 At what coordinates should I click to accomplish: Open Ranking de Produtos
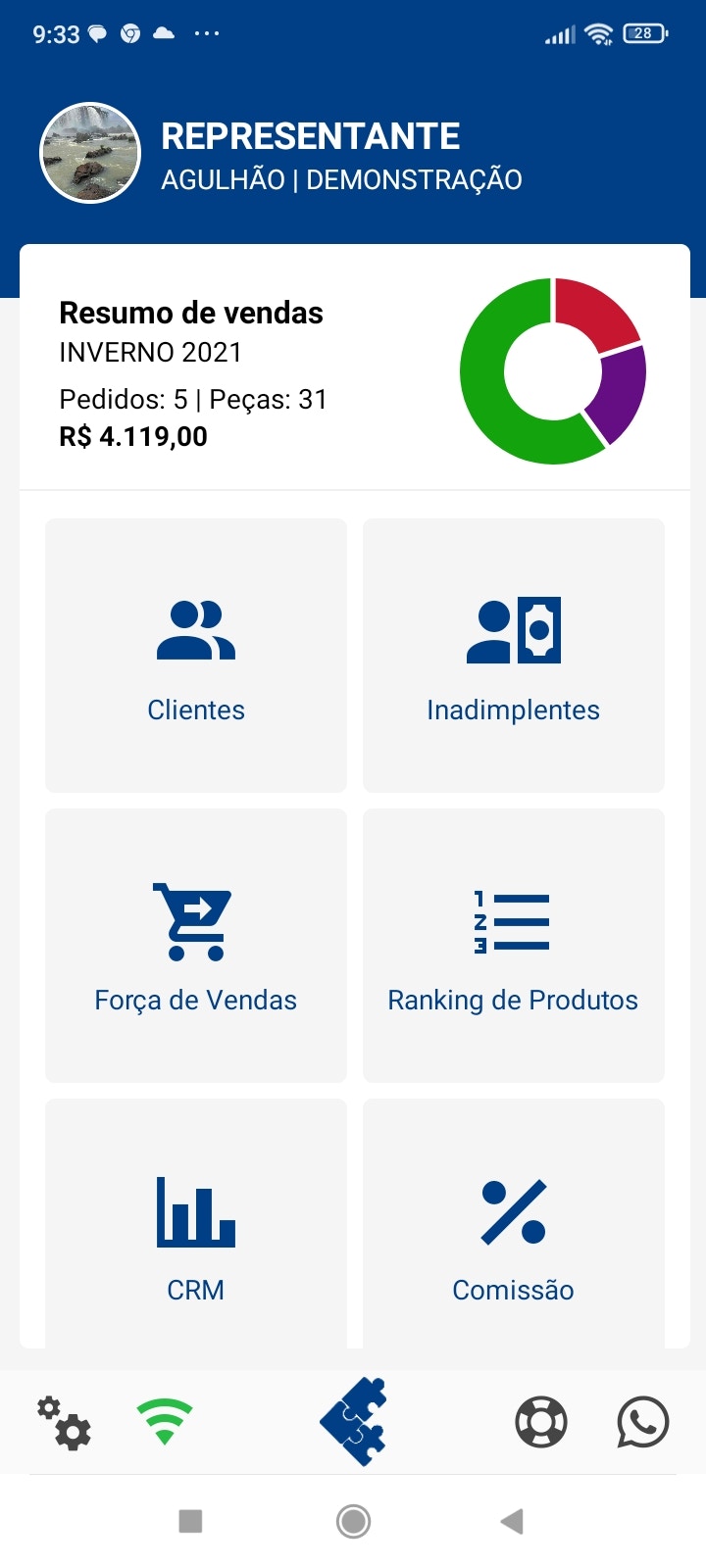tap(513, 944)
